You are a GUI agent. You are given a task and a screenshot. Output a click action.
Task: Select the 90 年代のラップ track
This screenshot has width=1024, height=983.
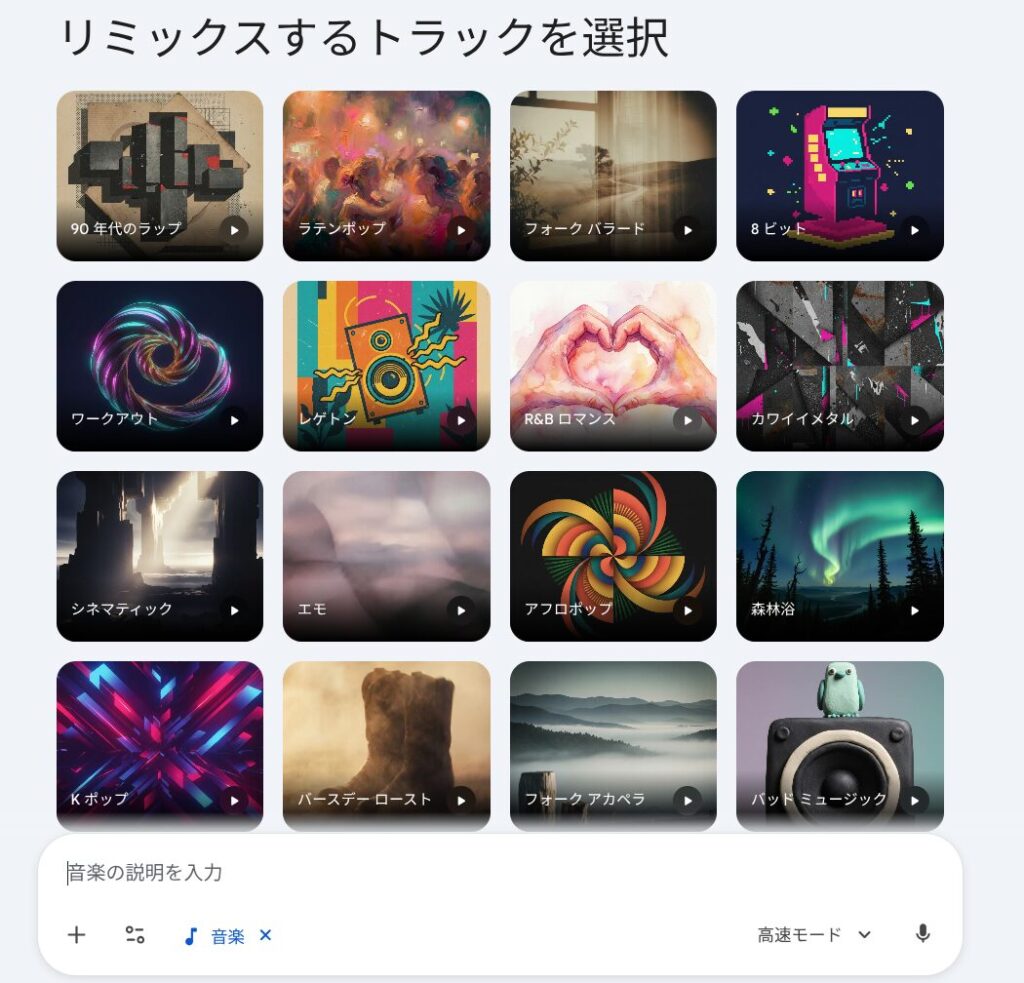160,176
